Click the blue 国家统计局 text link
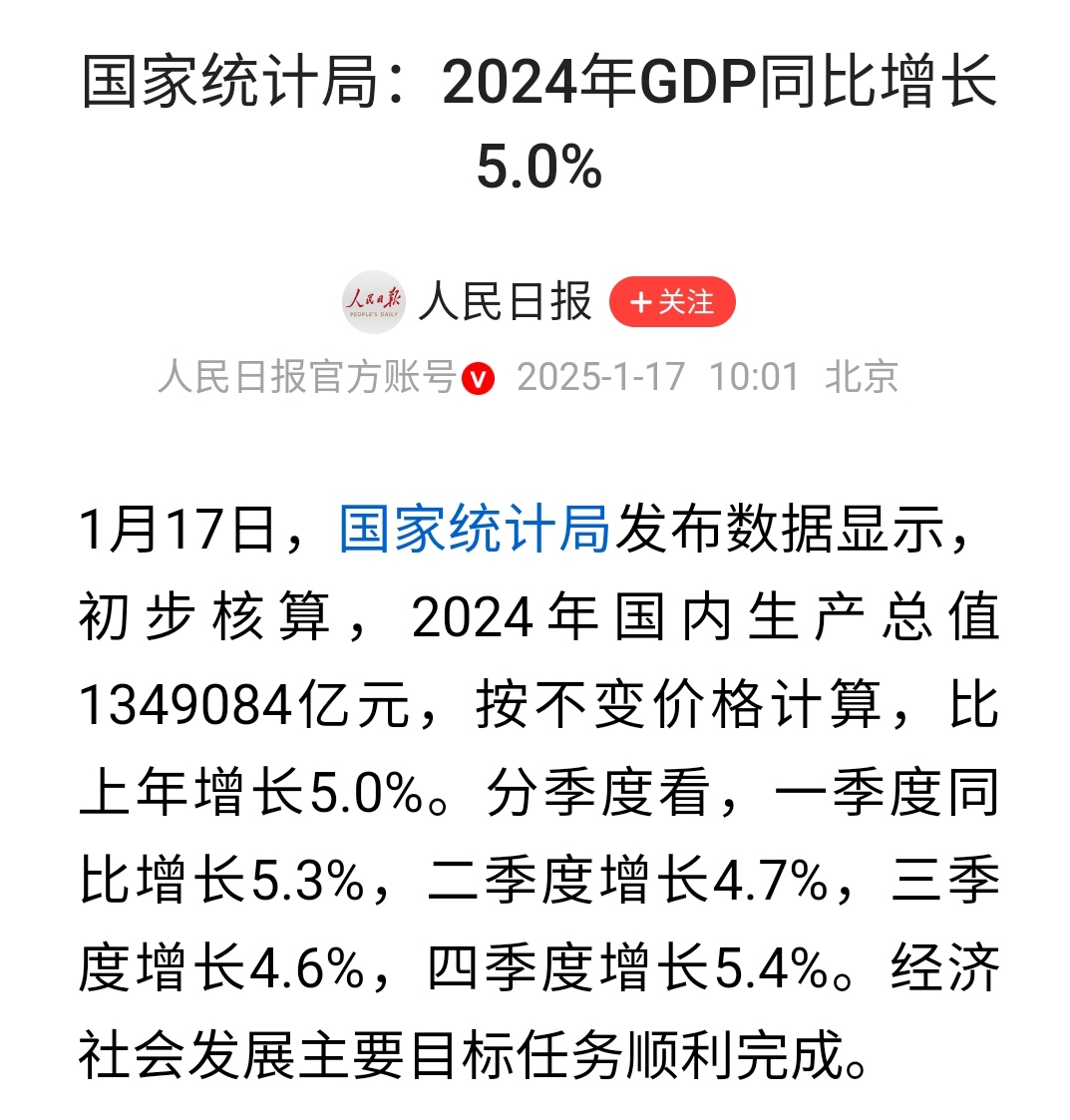 (472, 534)
